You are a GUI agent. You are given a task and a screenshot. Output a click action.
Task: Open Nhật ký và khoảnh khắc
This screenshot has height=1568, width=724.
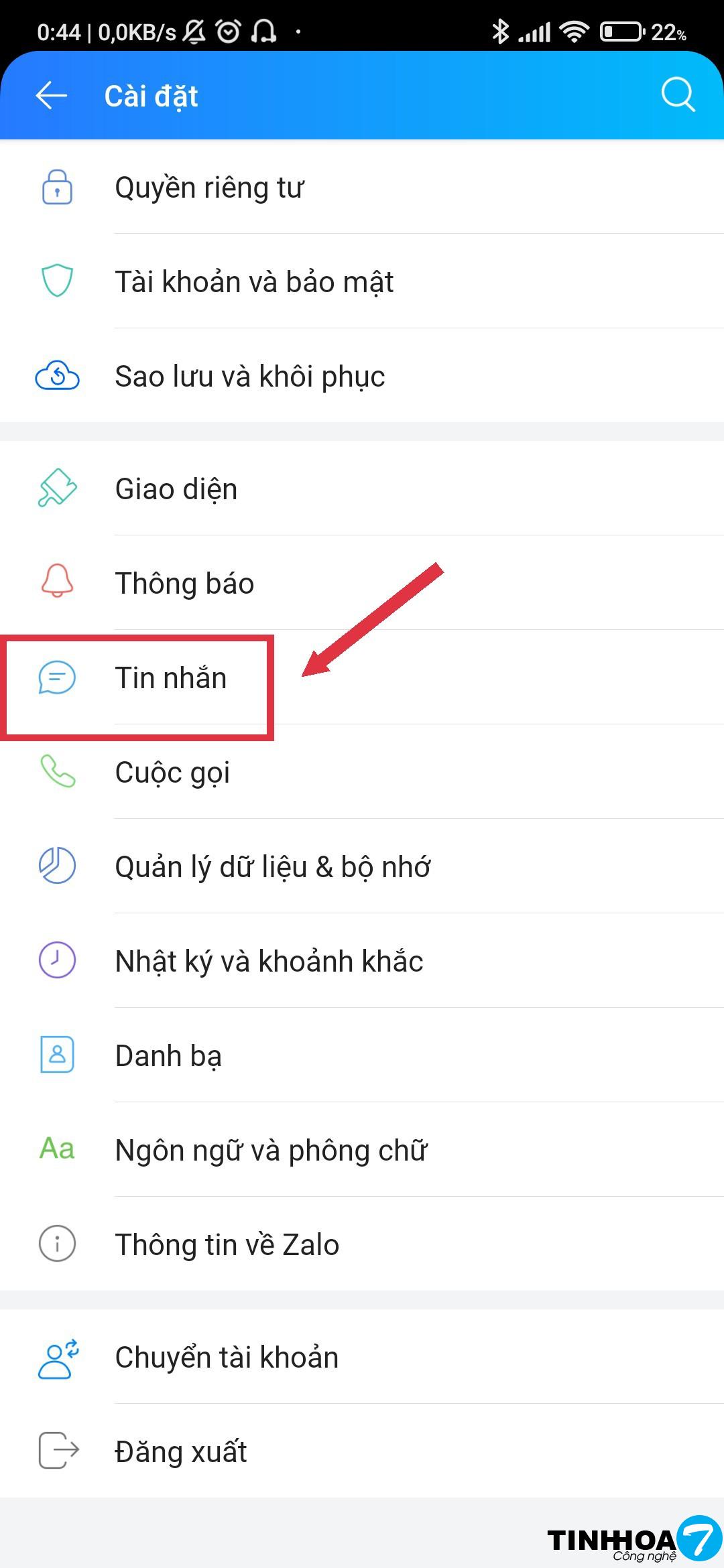(269, 961)
